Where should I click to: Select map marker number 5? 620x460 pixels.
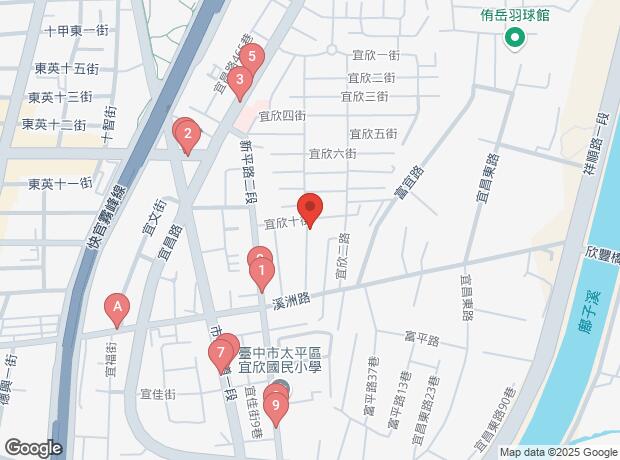tap(252, 58)
